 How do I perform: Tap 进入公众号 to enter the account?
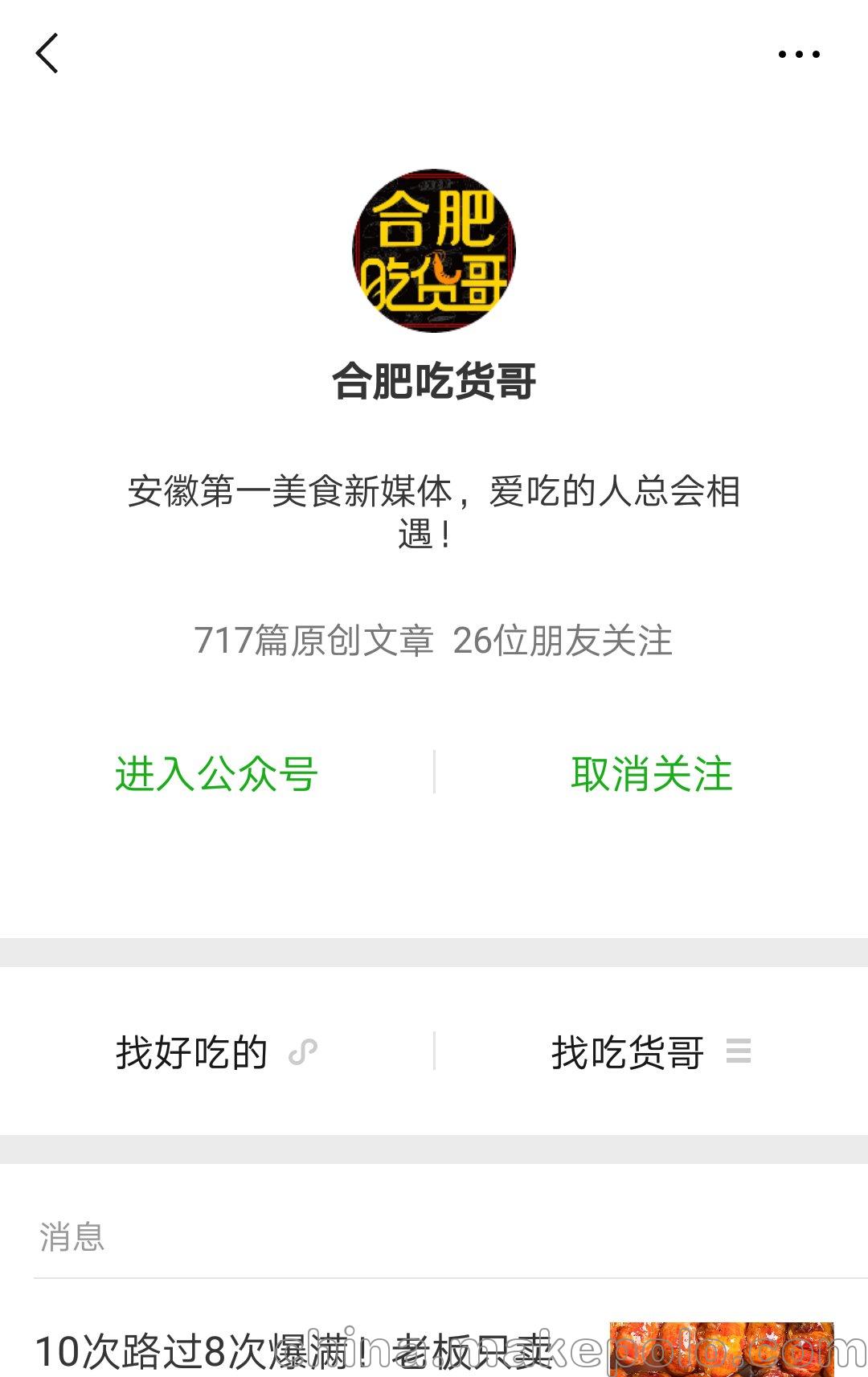click(x=216, y=774)
